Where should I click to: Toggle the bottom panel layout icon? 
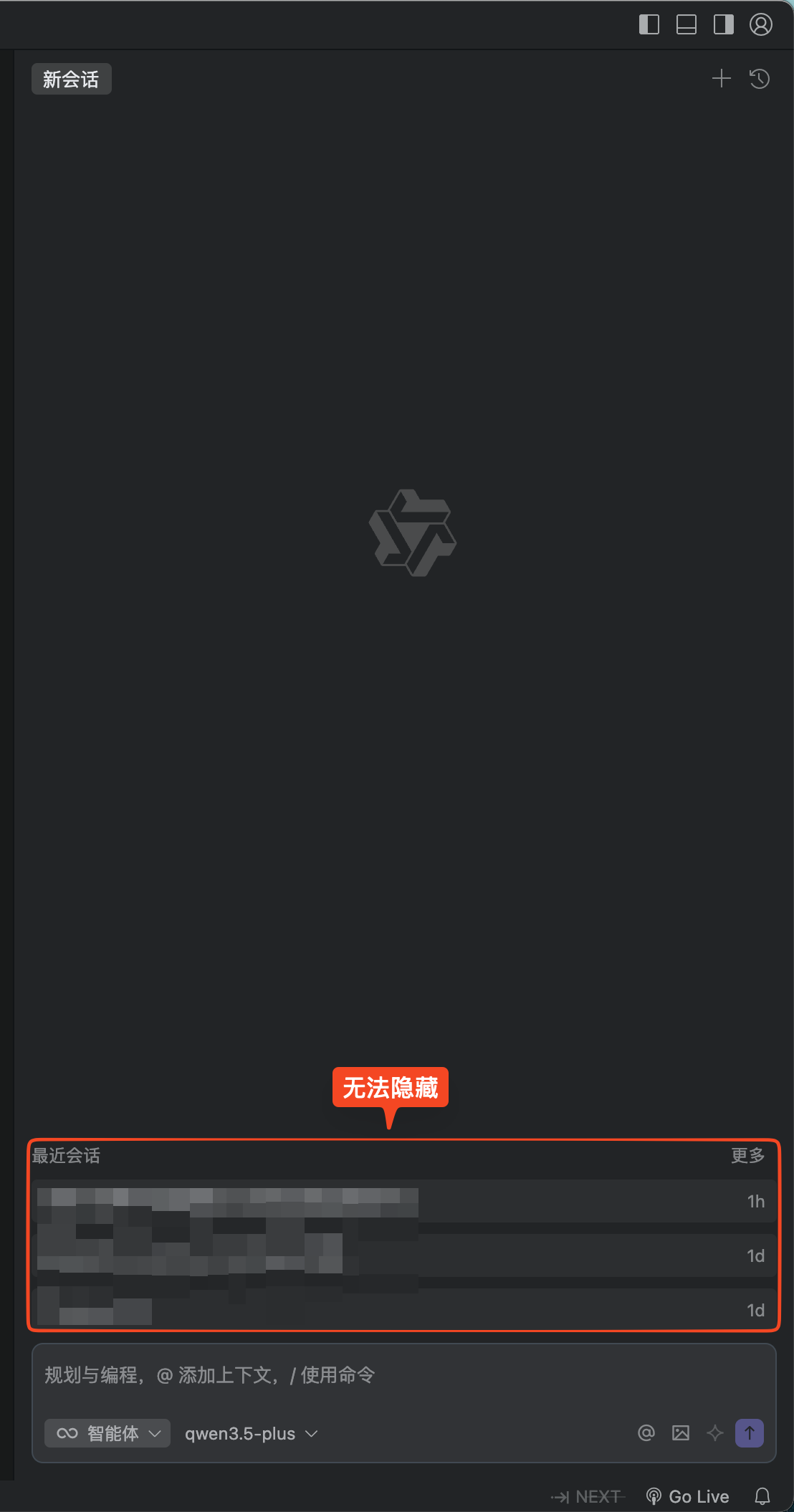[x=686, y=25]
